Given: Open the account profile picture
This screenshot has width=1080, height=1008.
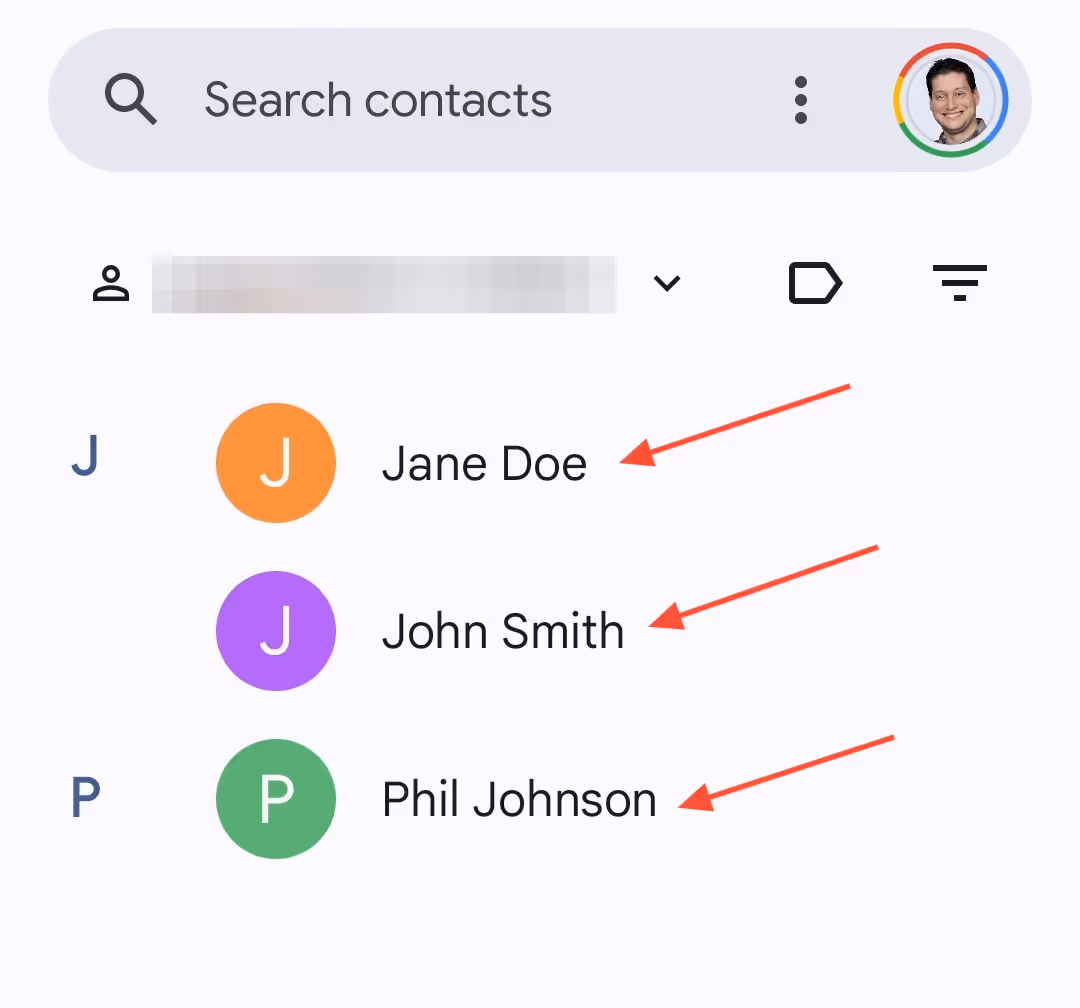Looking at the screenshot, I should (x=950, y=100).
